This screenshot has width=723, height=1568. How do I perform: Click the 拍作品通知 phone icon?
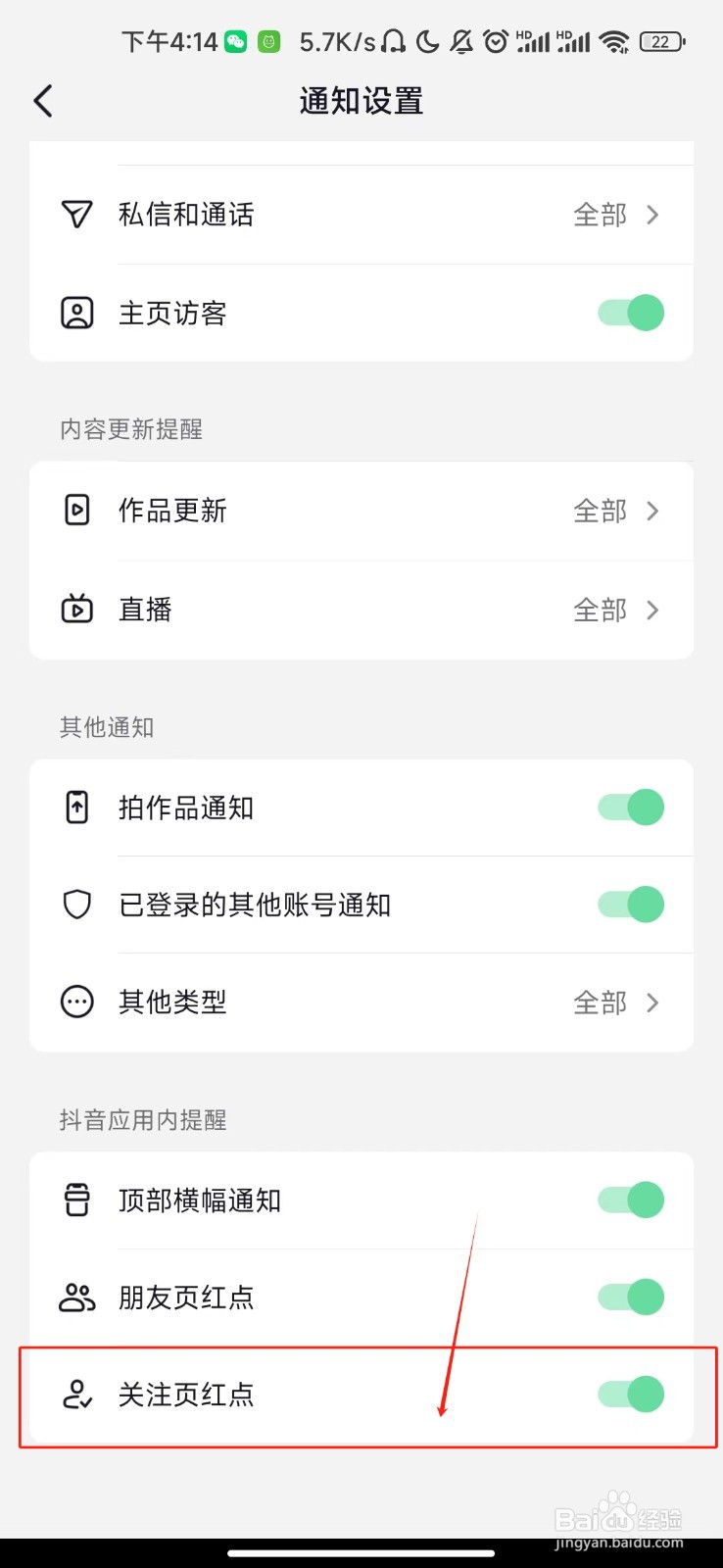tap(76, 807)
